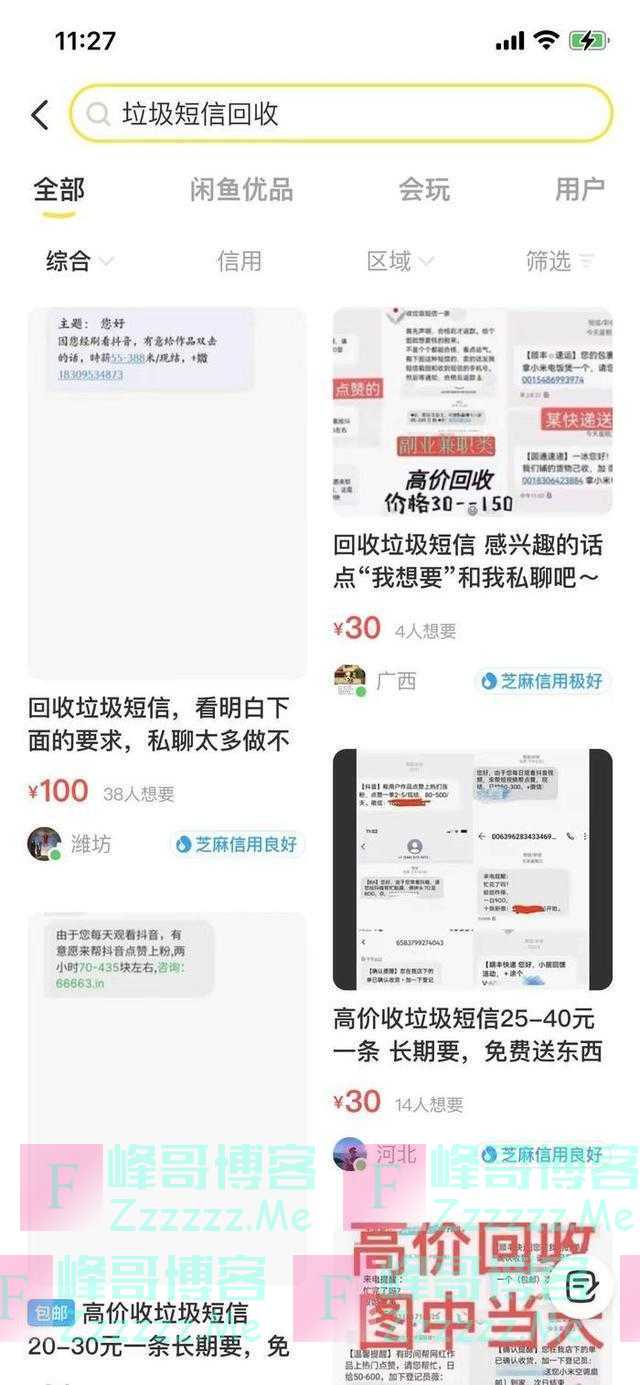Switch to the 会玩 tab
Screen dimensions: 640x1385
pyautogui.click(x=424, y=189)
